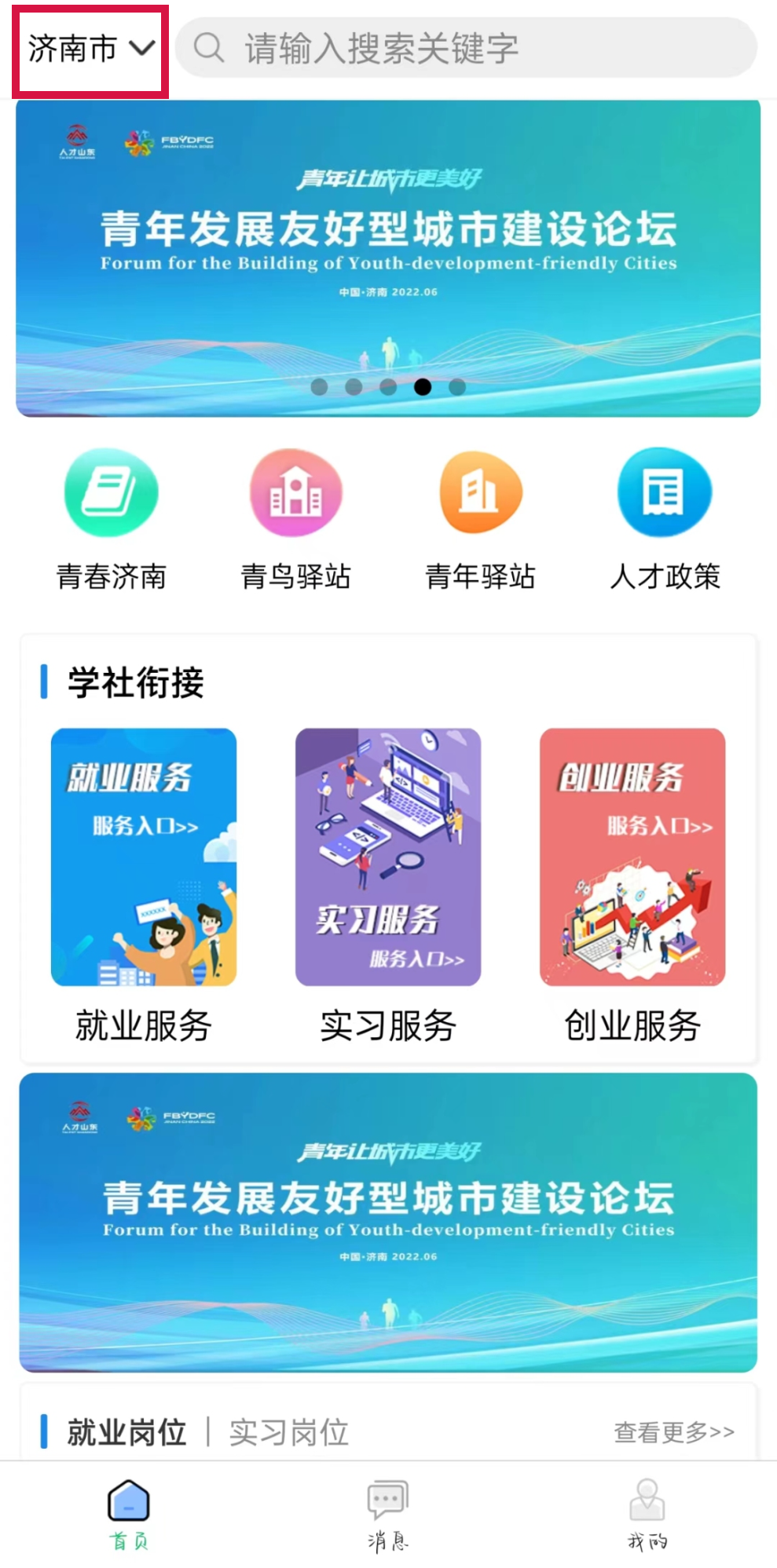Screen dimensions: 777x1568
Task: Open the forum banner below 学社衔接
Action: click(x=388, y=1222)
